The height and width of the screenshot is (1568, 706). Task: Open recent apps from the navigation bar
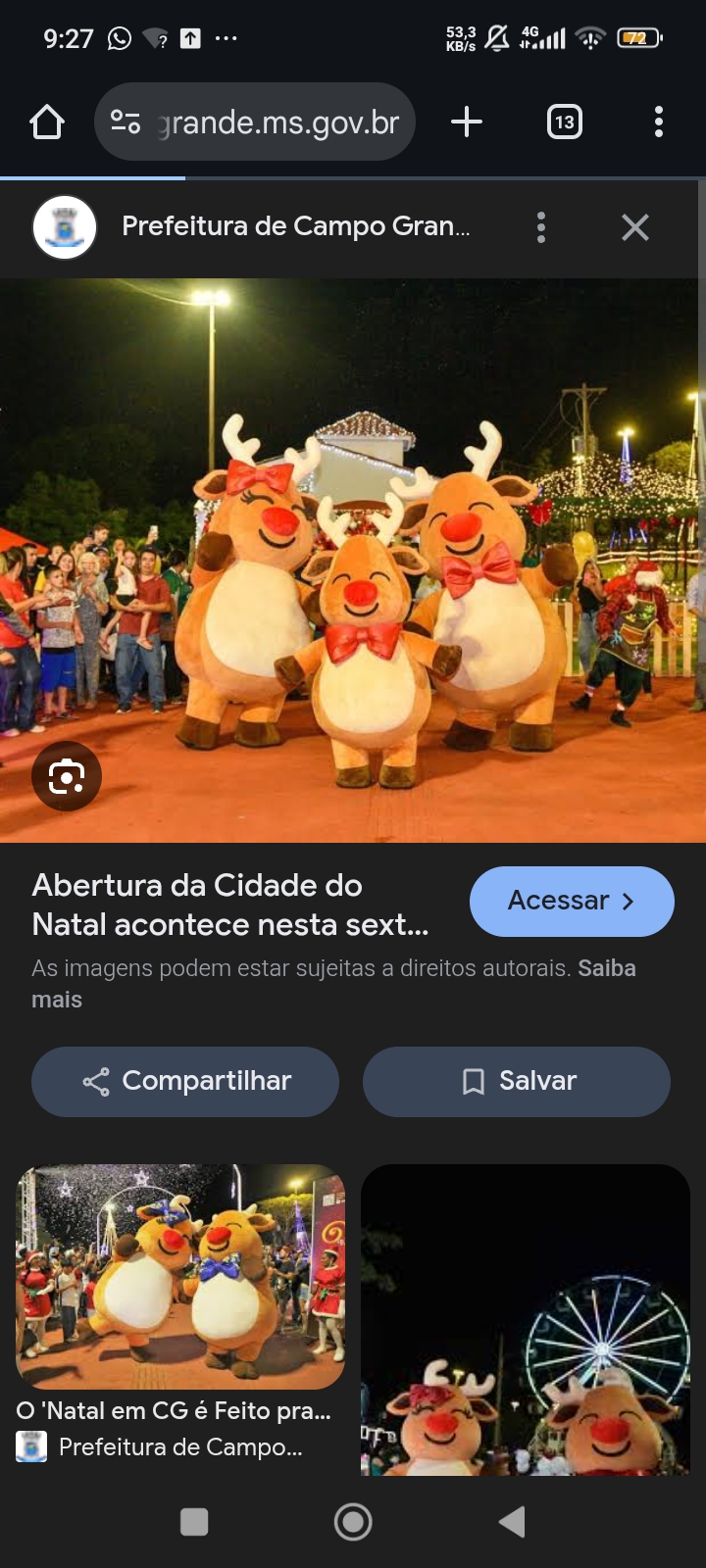194,1522
